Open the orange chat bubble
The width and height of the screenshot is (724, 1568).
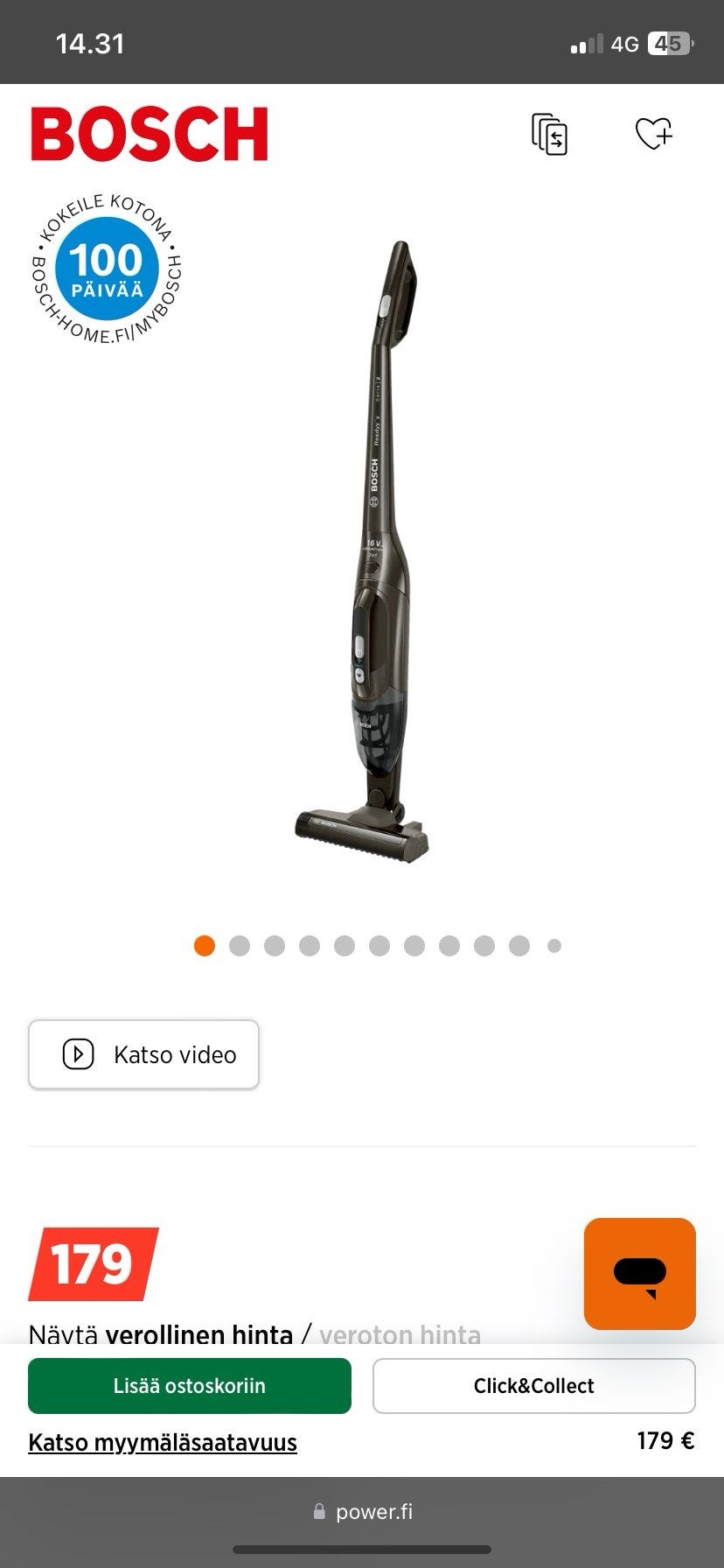639,1273
